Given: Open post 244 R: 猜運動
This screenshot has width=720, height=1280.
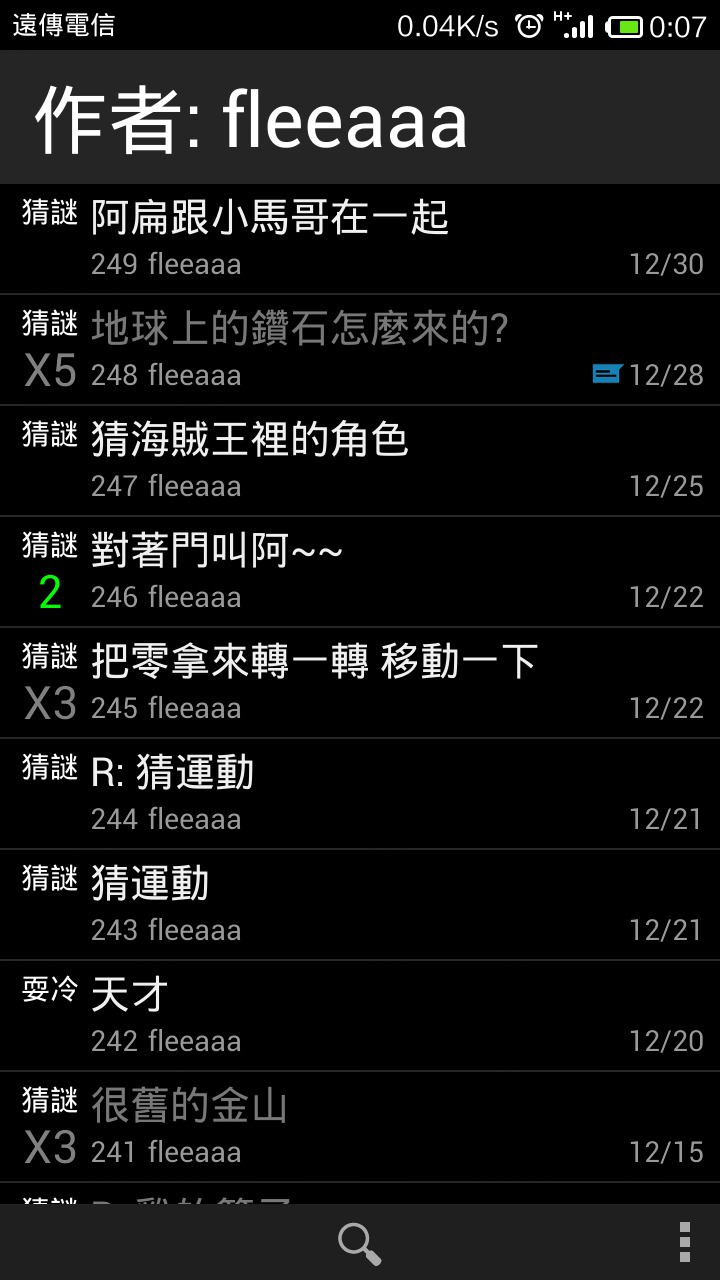Looking at the screenshot, I should pos(360,794).
